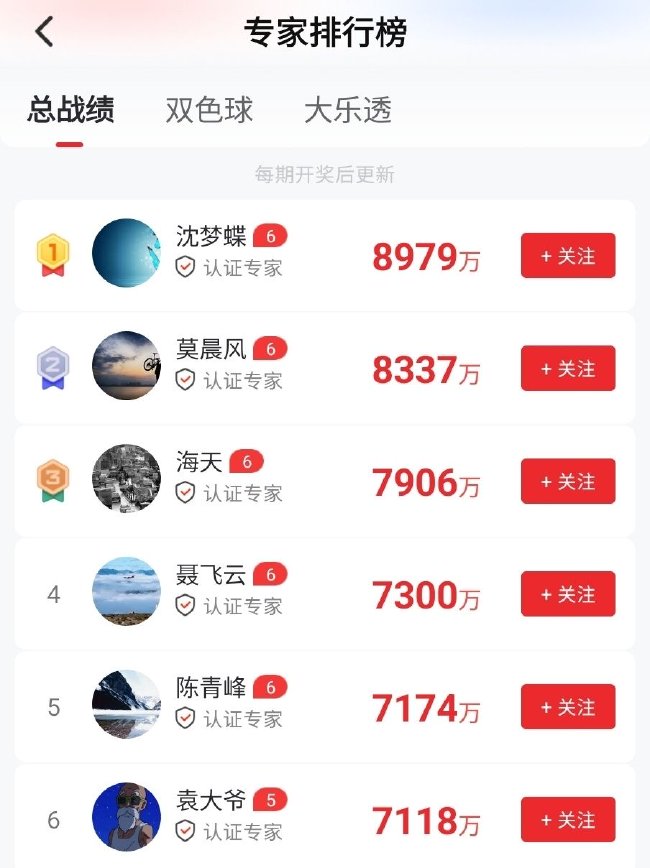View 海天's expert profile row
650x868 pixels.
[325, 481]
